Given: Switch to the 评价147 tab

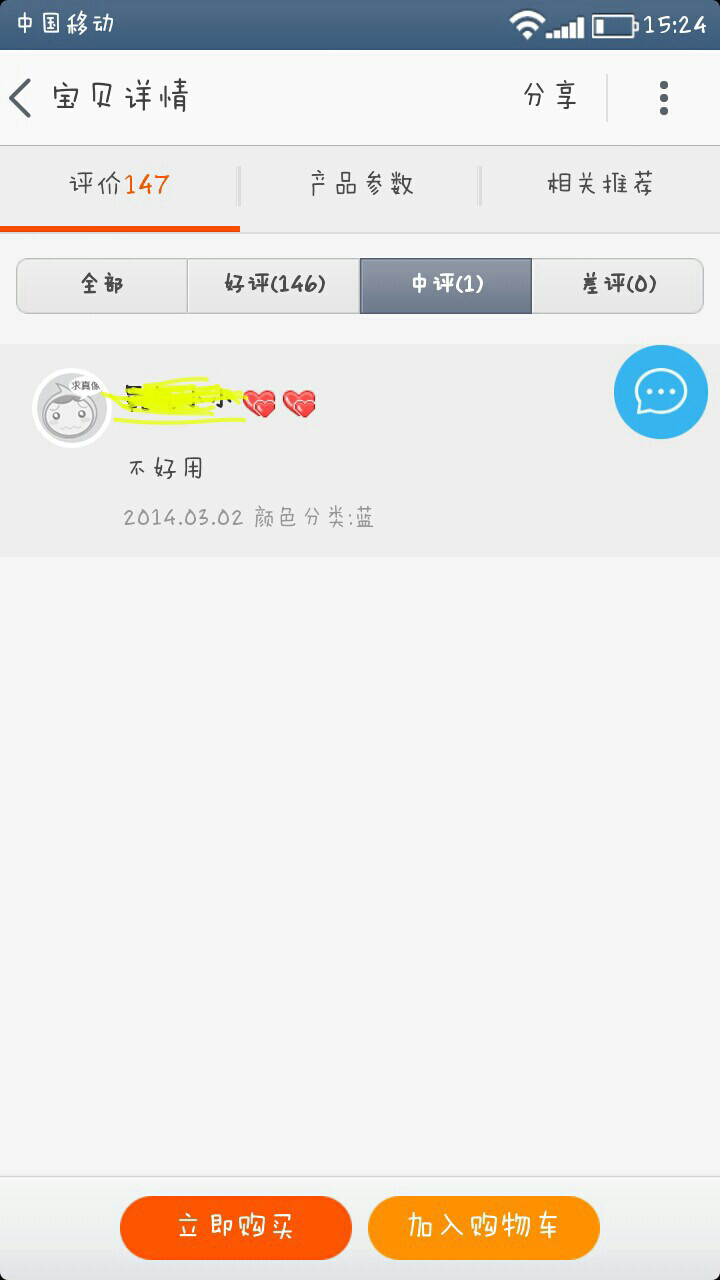Looking at the screenshot, I should (x=120, y=186).
